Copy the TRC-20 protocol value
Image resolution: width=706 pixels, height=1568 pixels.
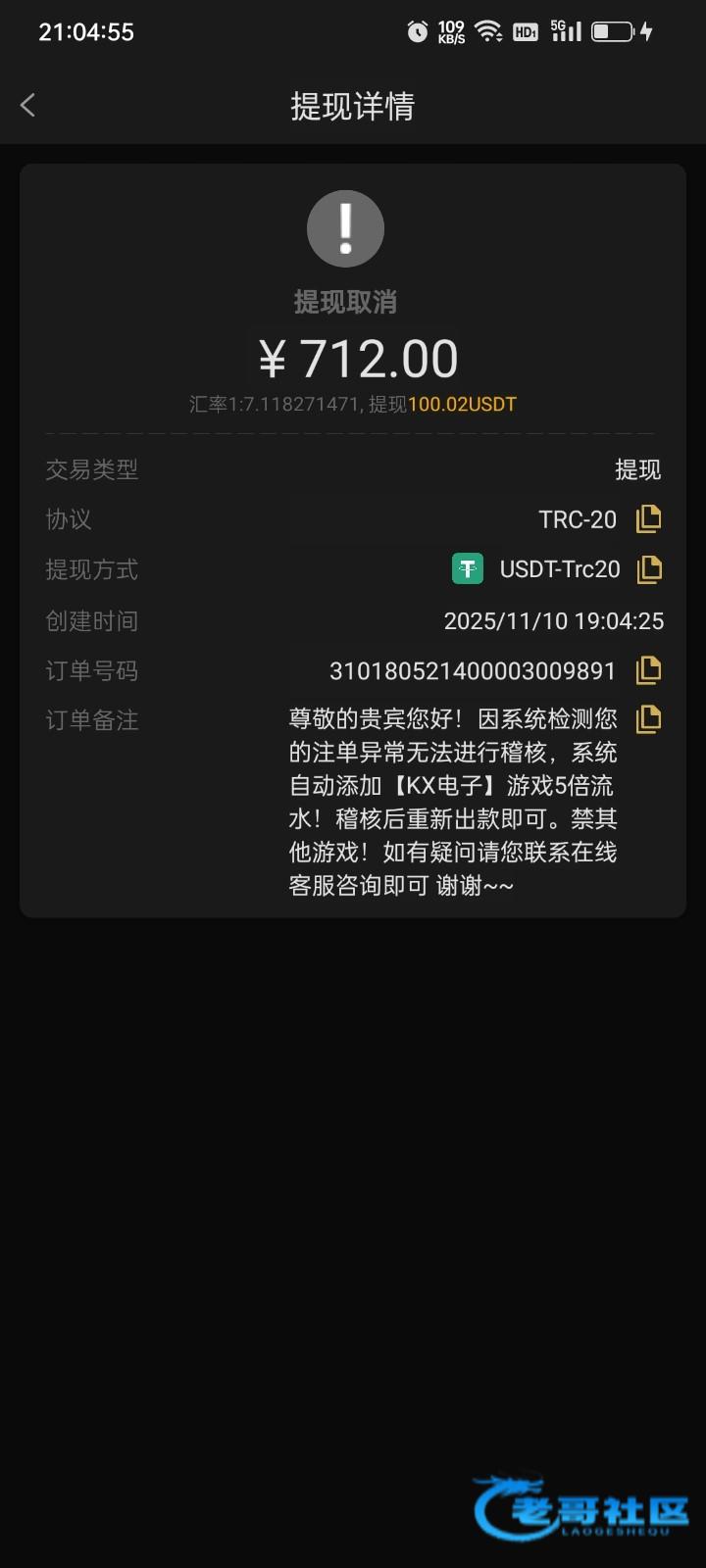click(648, 519)
